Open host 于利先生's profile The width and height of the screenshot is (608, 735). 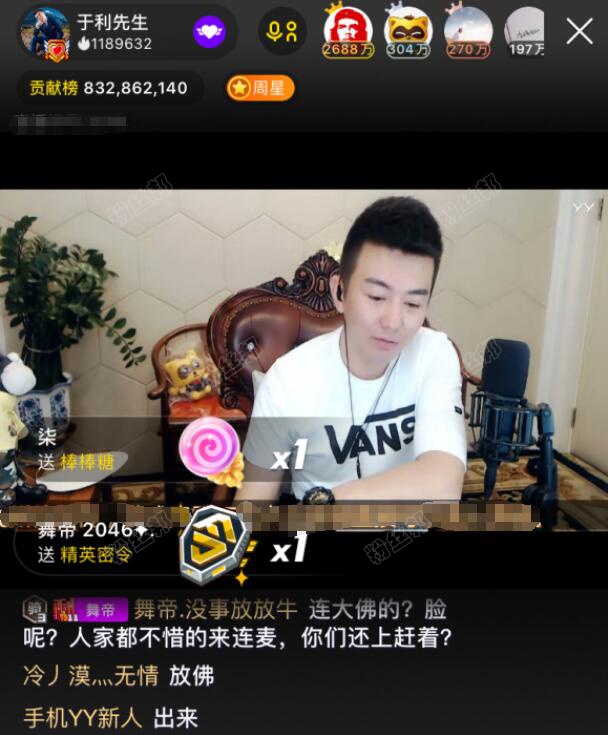click(46, 33)
